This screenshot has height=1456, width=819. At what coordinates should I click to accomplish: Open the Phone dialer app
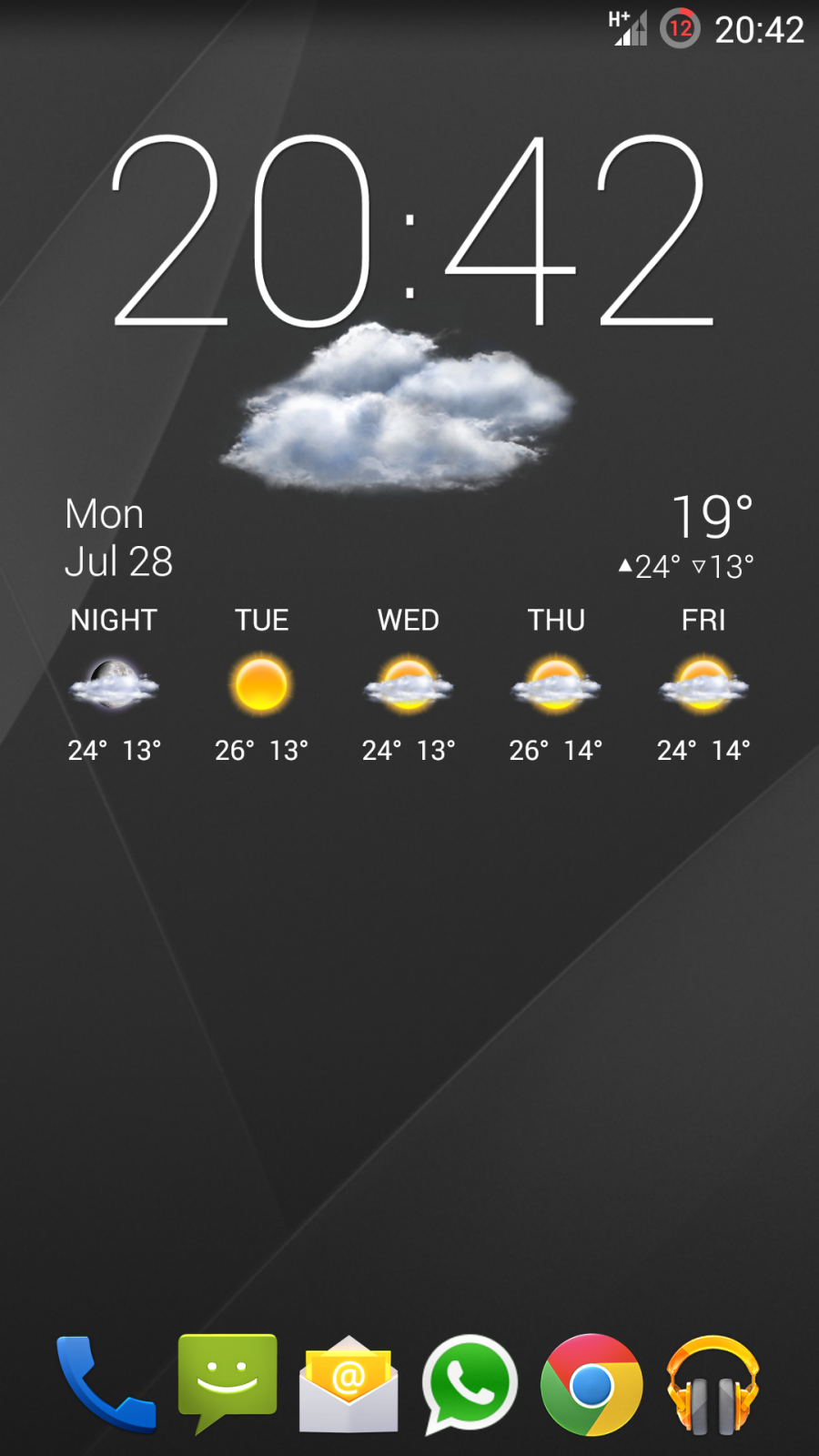pyautogui.click(x=106, y=1384)
